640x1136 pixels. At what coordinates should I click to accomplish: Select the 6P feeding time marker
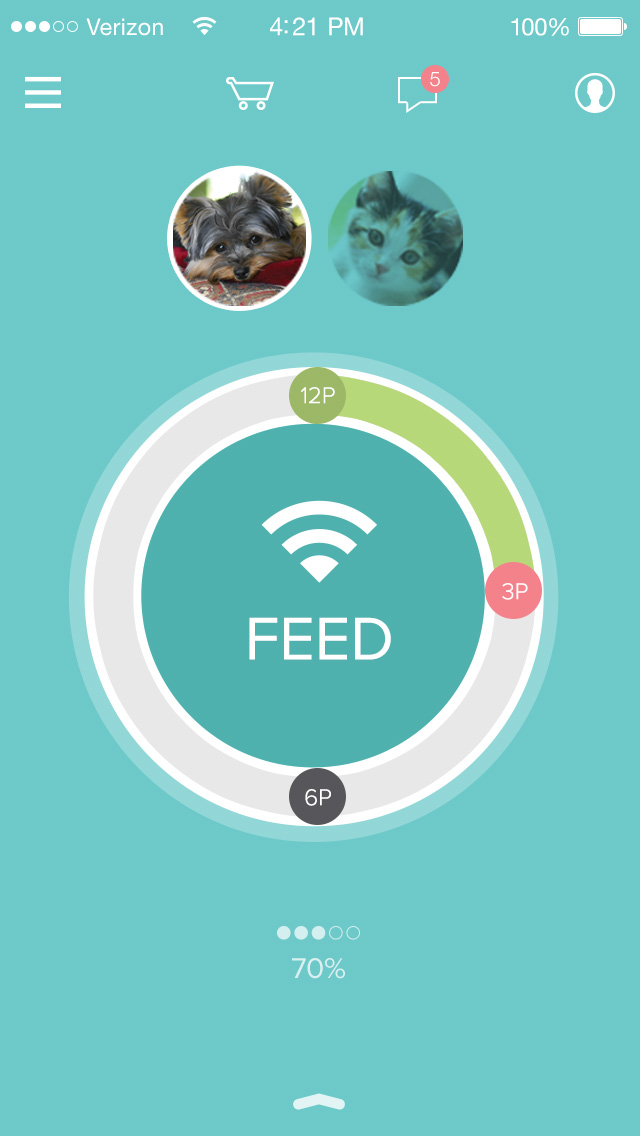point(317,797)
